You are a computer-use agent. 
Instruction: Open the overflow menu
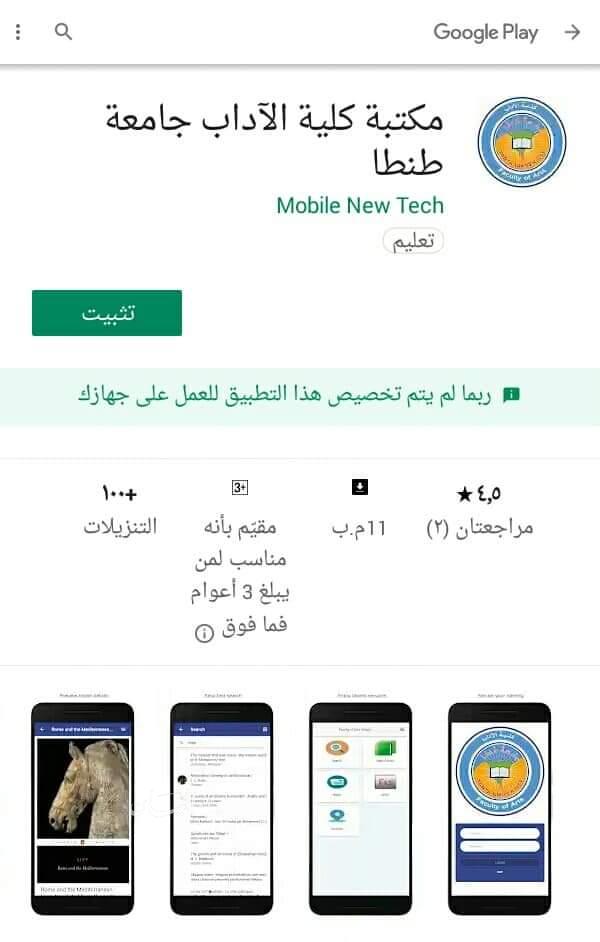click(x=18, y=32)
